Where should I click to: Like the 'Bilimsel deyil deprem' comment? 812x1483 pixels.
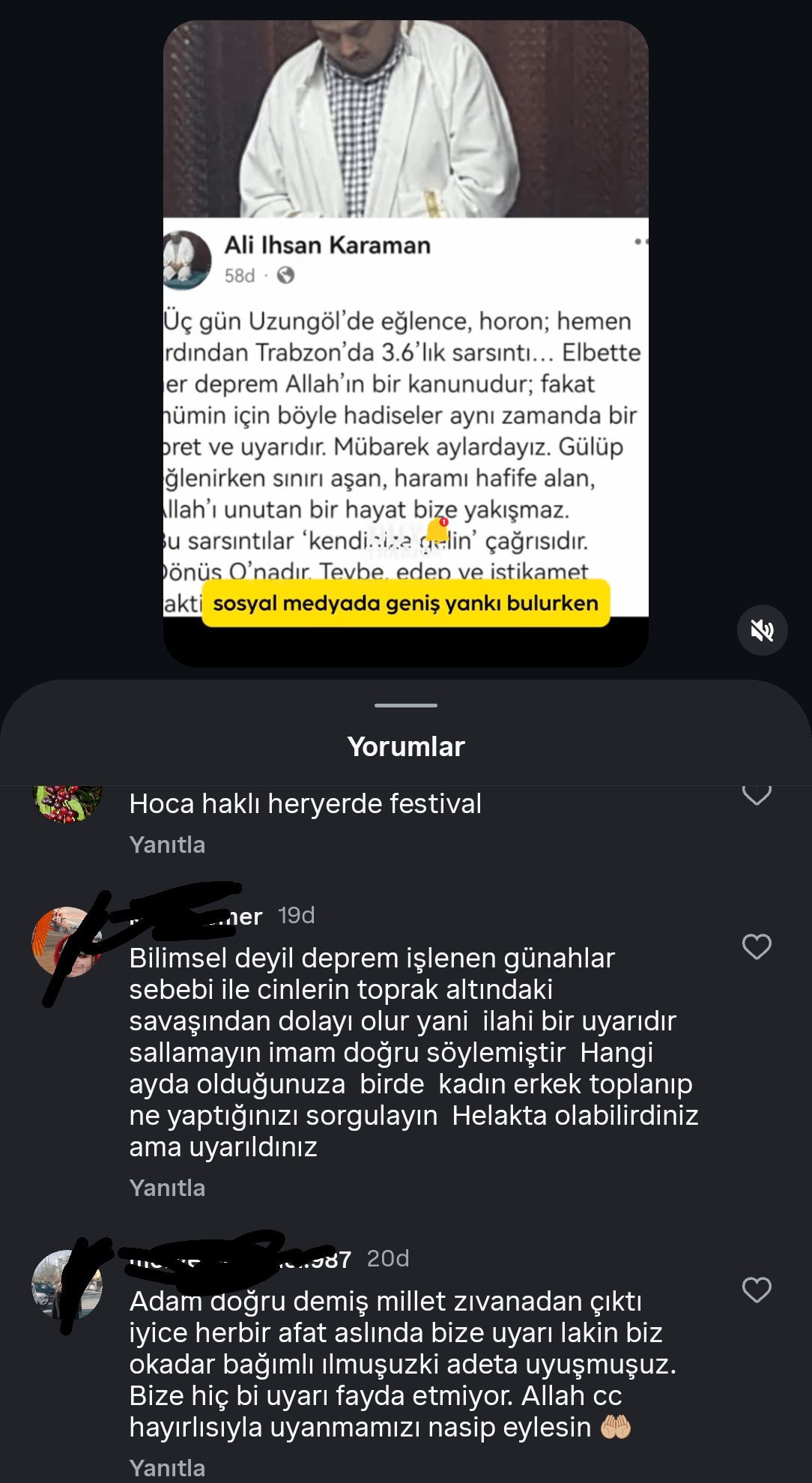click(757, 946)
